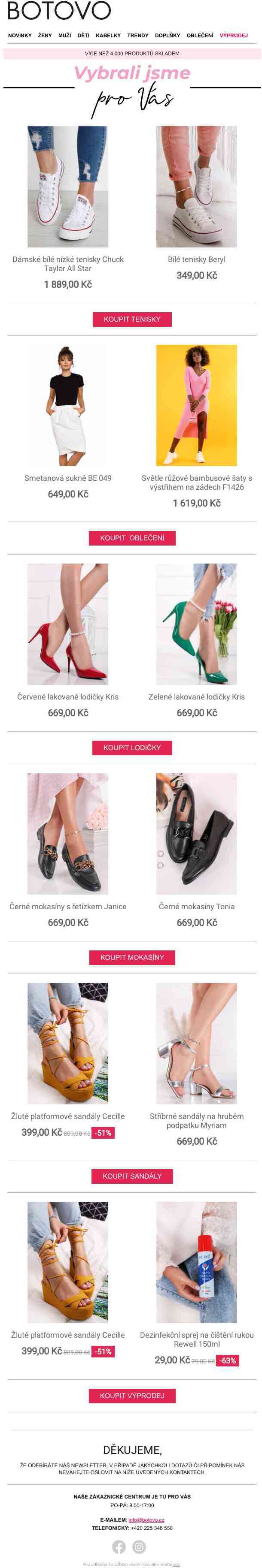This screenshot has height=1568, width=262.
Task: Open the Instagram icon
Action: 140,1547
